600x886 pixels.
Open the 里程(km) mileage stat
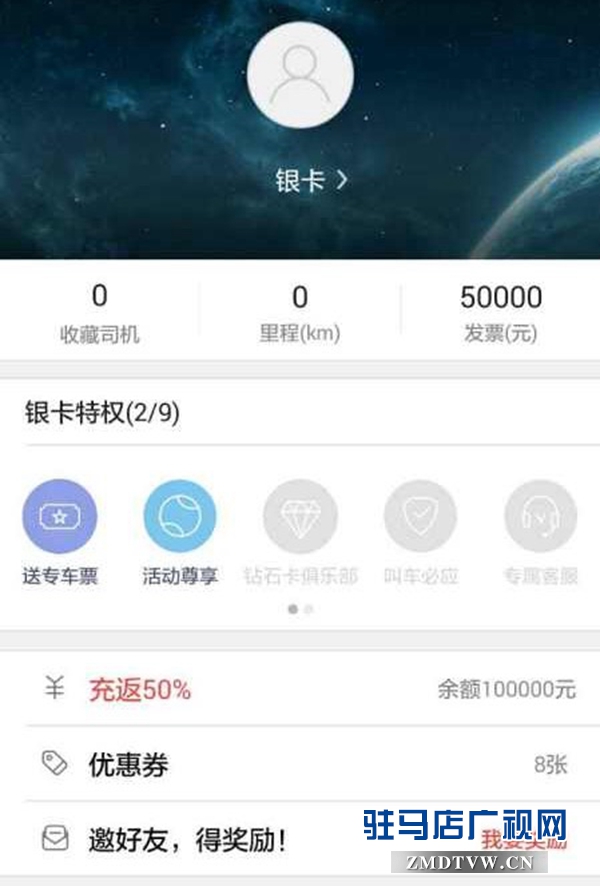click(300, 313)
